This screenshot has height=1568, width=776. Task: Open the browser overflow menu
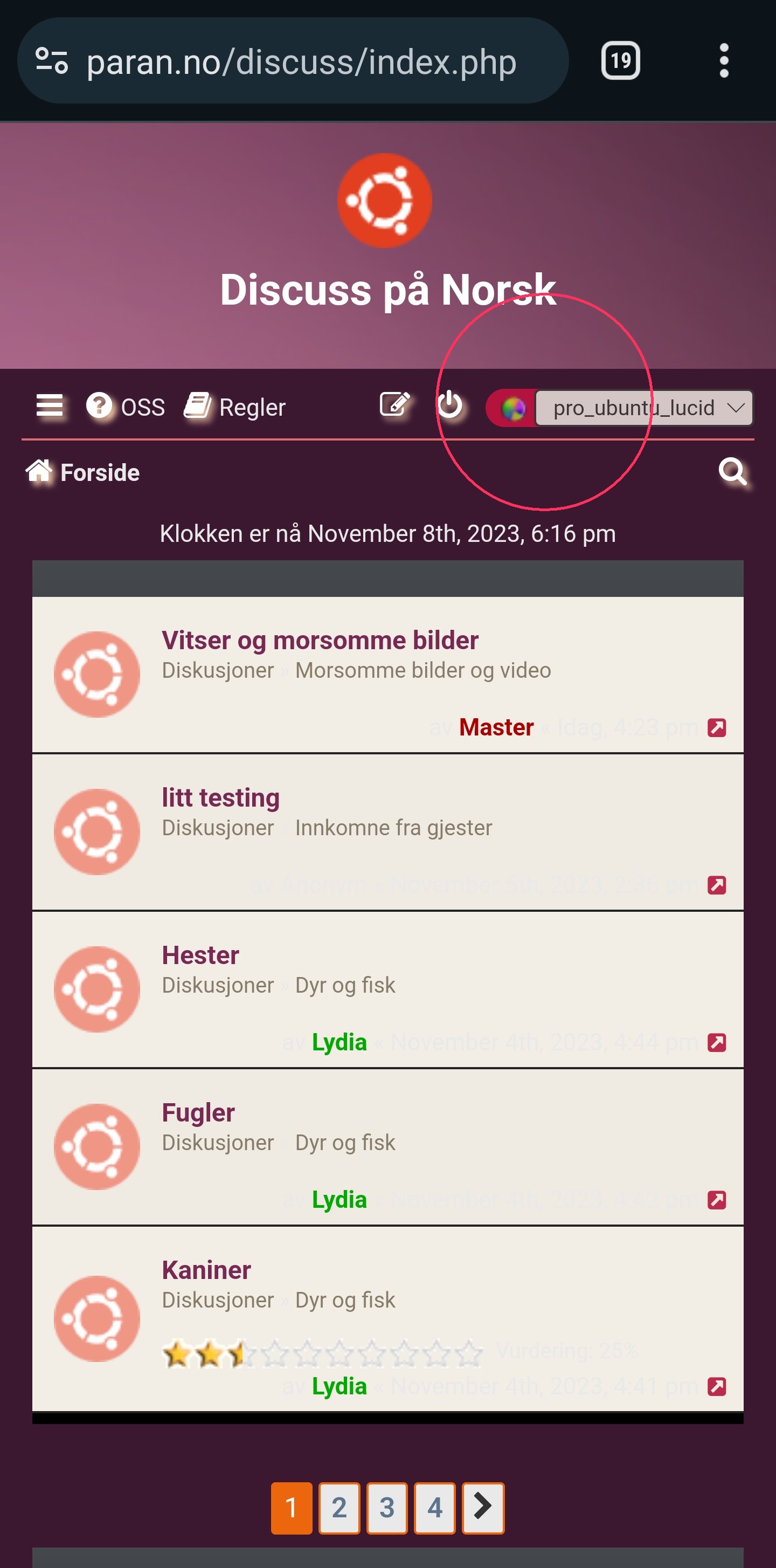click(724, 61)
